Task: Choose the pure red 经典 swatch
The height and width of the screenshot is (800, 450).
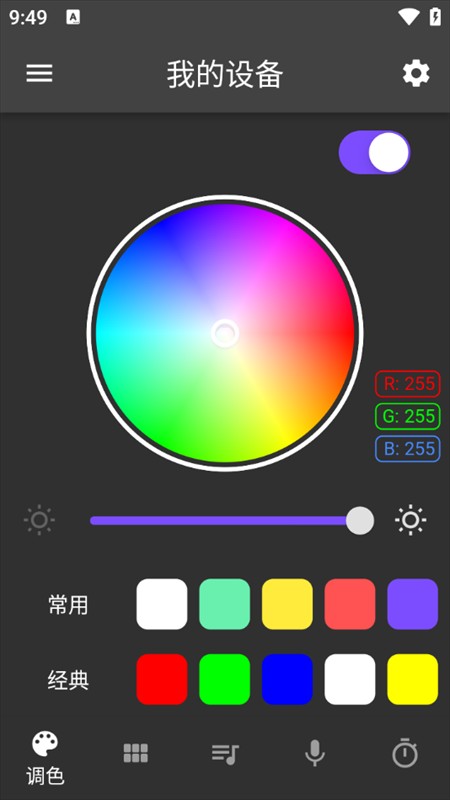Action: [162, 679]
